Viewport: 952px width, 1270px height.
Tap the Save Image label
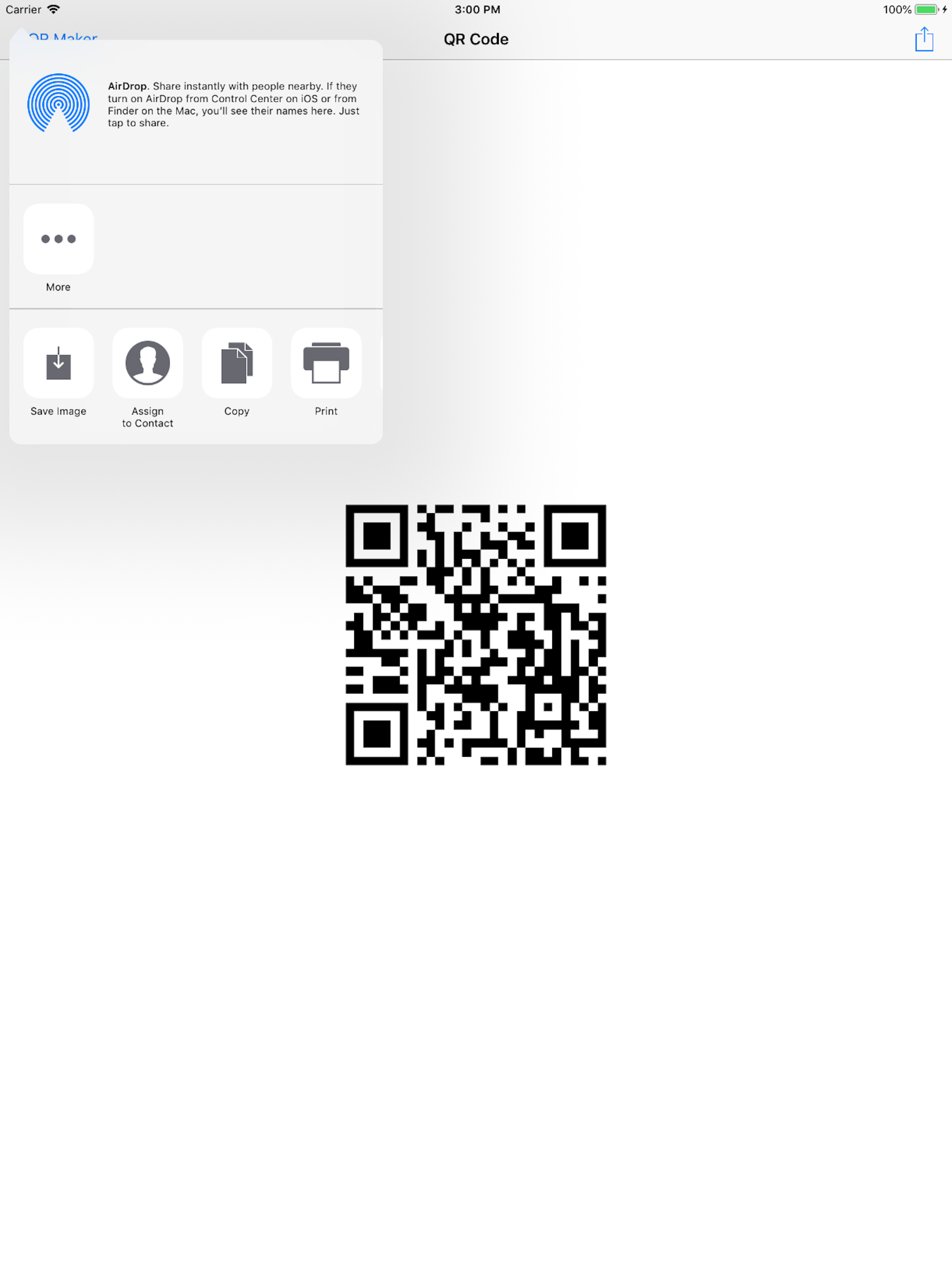[58, 411]
